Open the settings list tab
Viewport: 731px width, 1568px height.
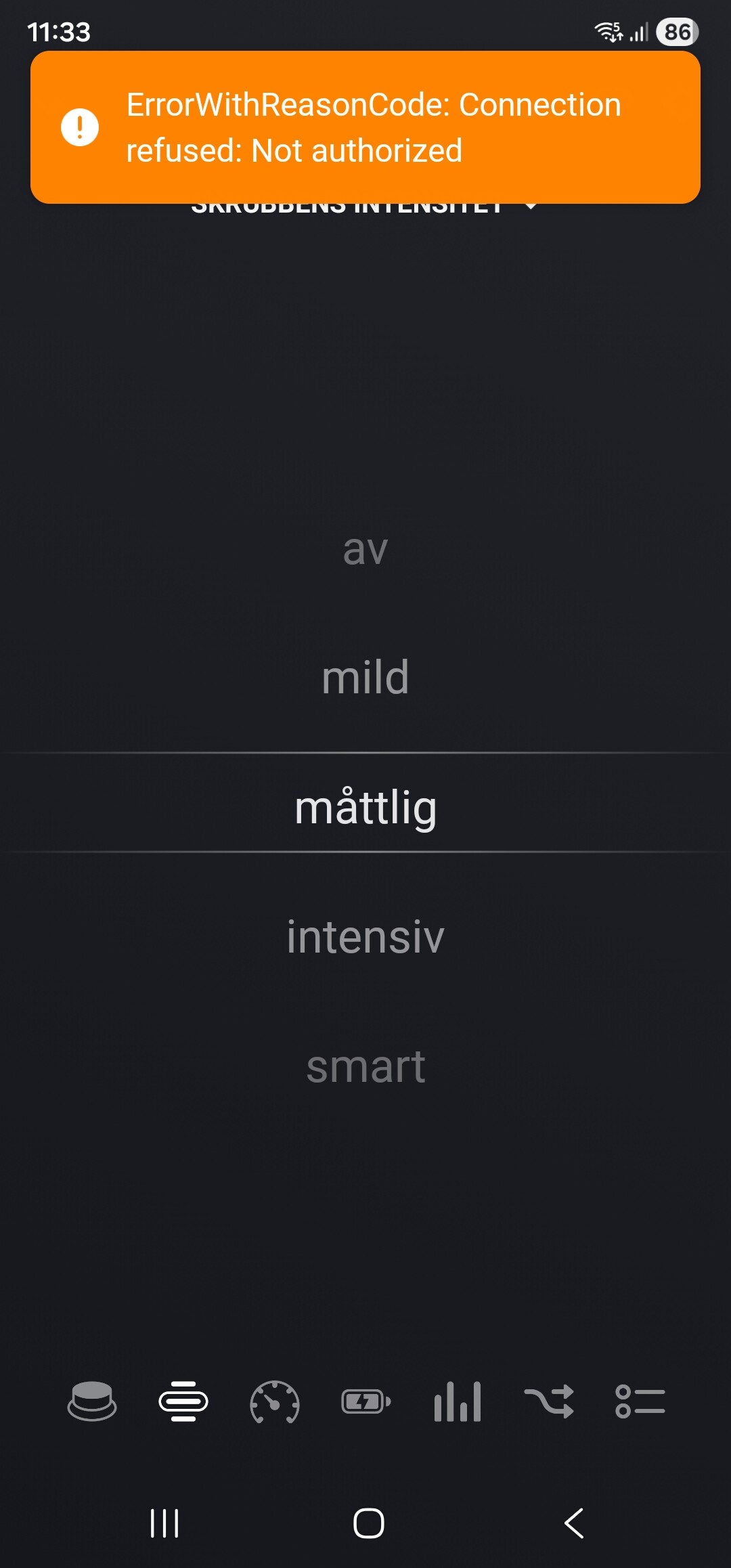tap(640, 1401)
